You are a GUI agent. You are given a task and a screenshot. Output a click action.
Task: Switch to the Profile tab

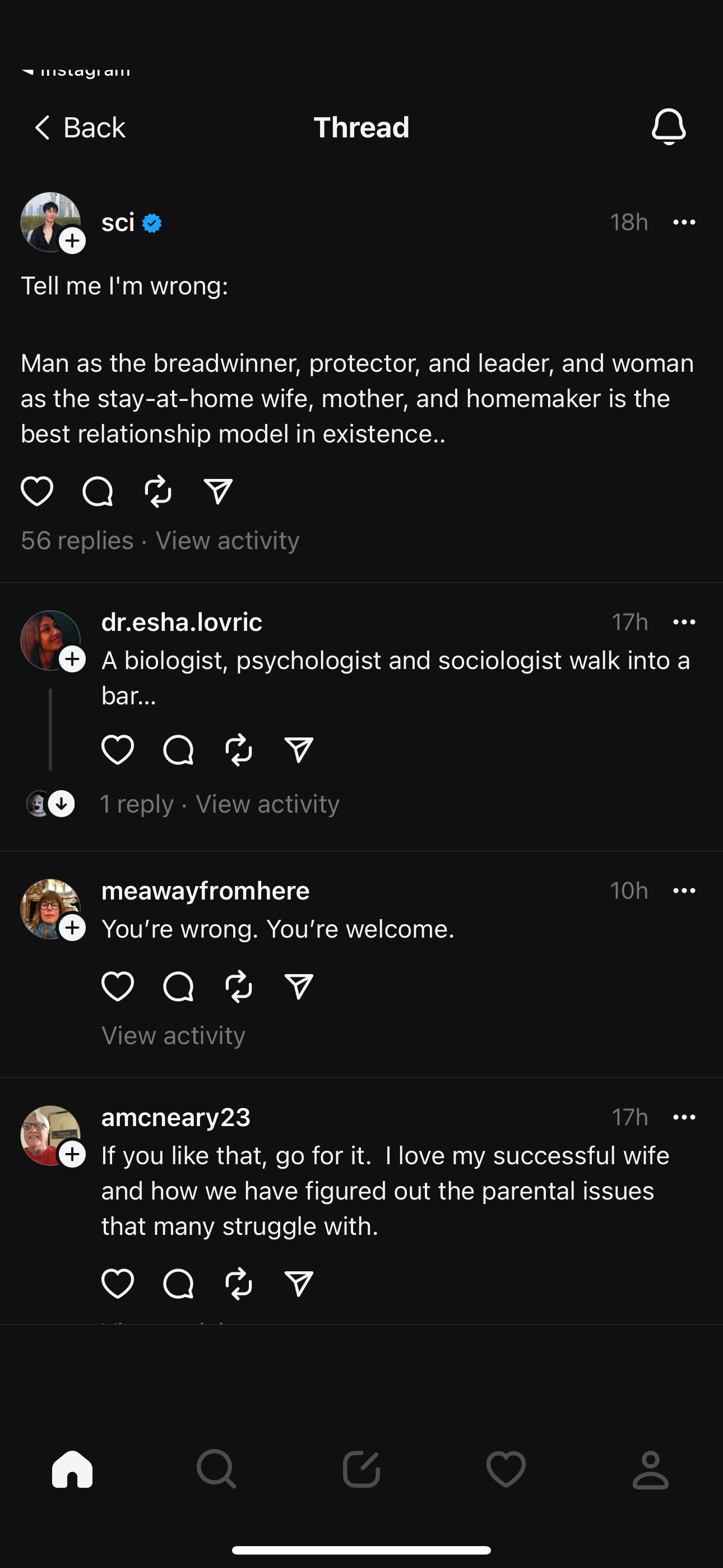coord(651,1469)
